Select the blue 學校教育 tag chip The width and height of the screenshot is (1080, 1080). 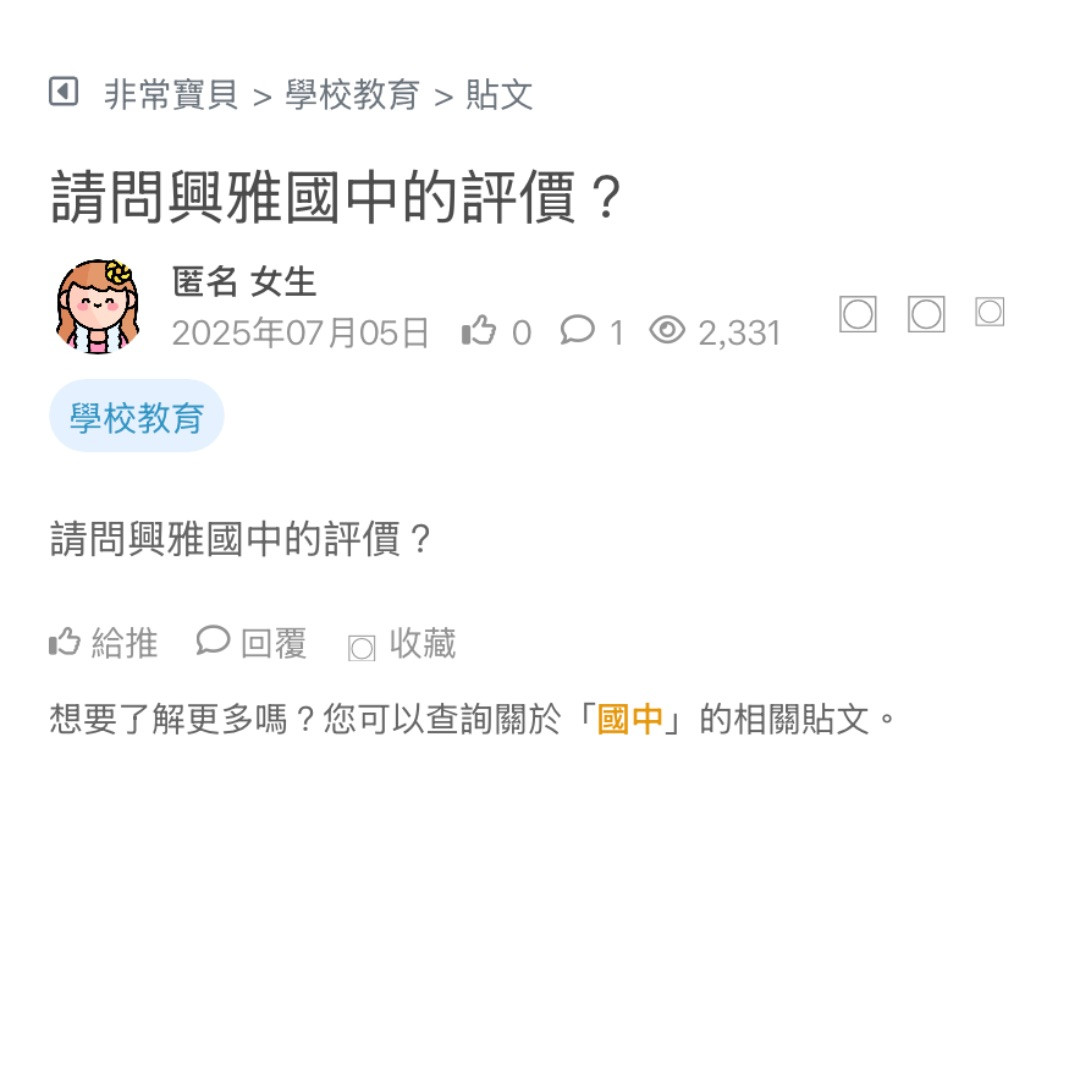(x=137, y=417)
